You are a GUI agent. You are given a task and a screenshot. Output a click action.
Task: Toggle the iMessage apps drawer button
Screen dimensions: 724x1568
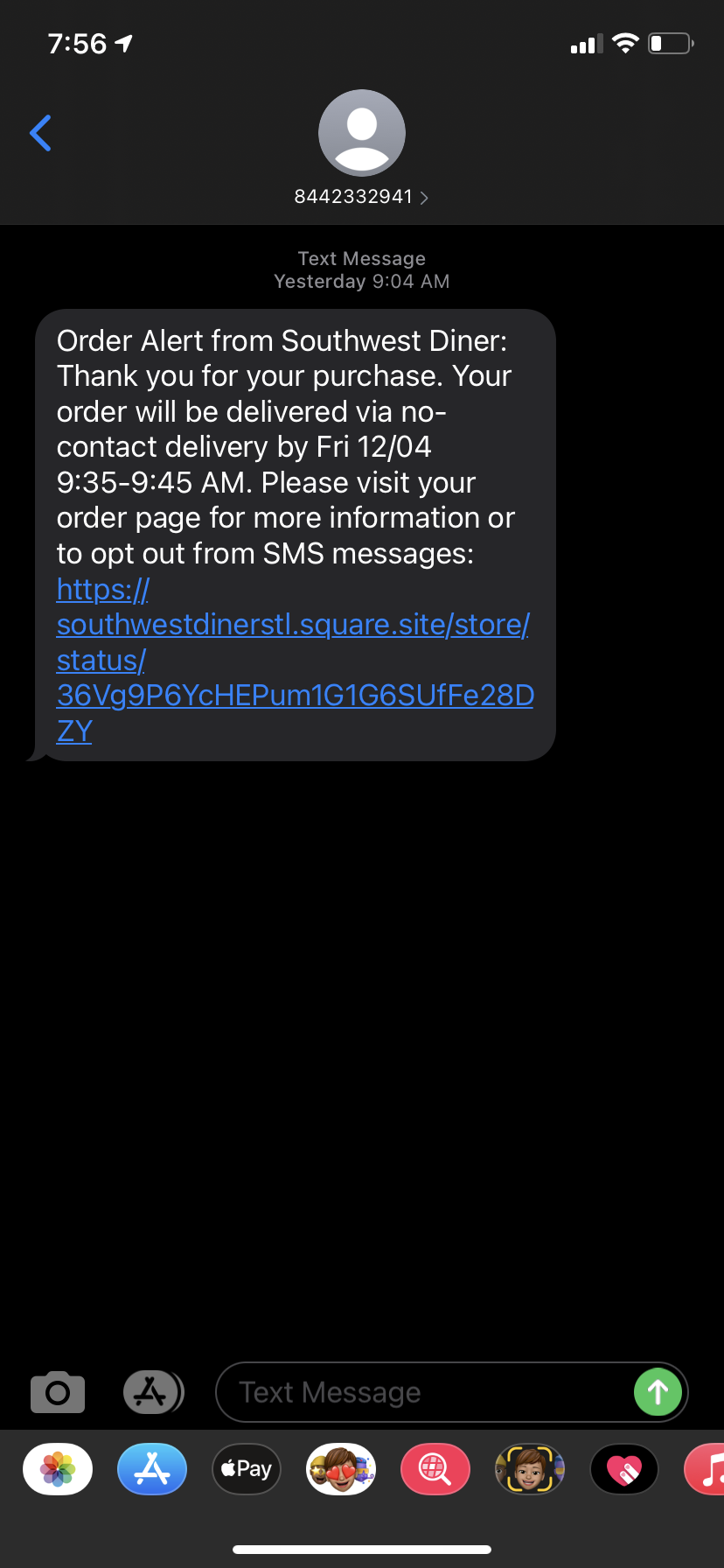[x=152, y=1392]
